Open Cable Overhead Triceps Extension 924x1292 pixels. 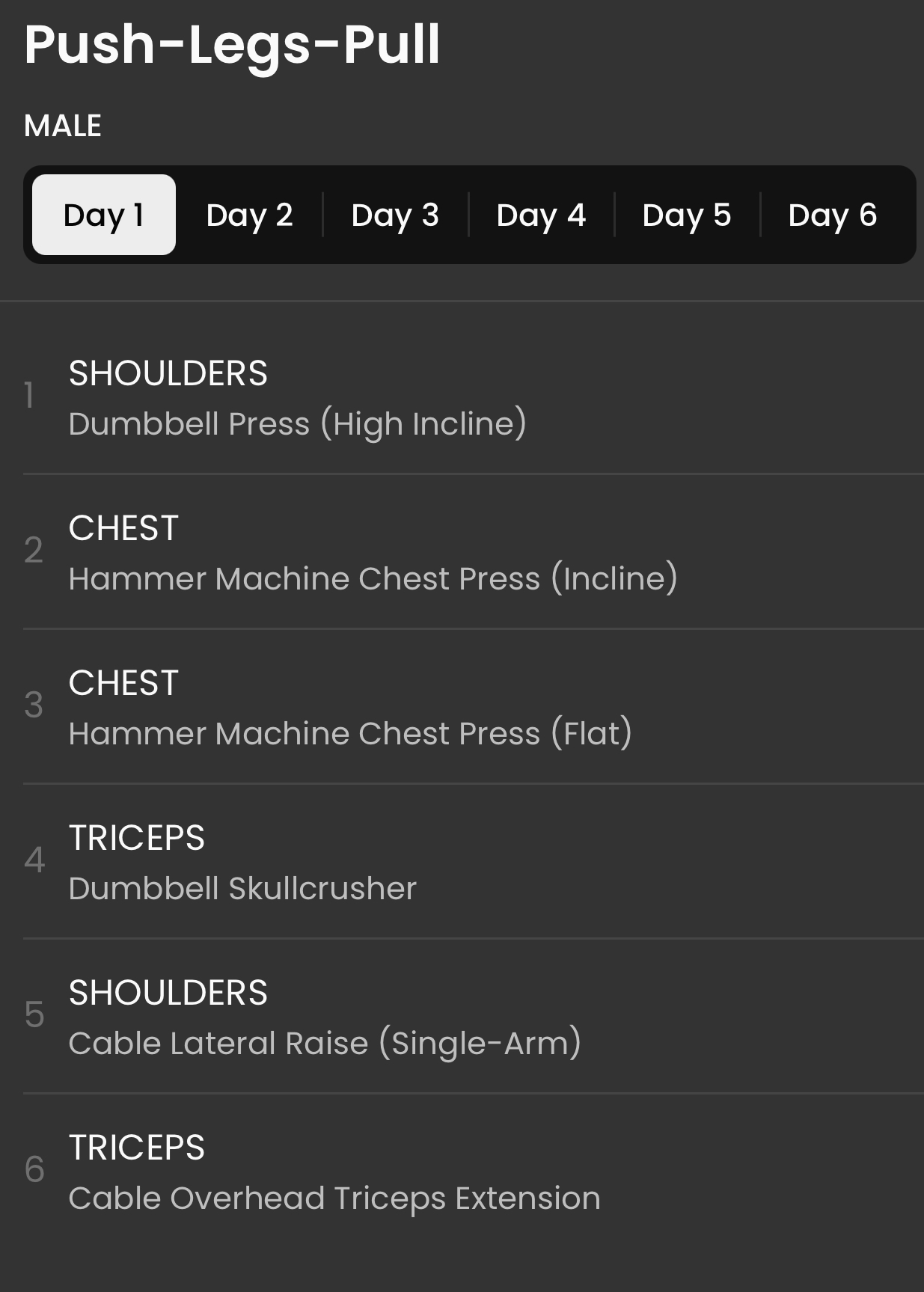coord(334,1198)
